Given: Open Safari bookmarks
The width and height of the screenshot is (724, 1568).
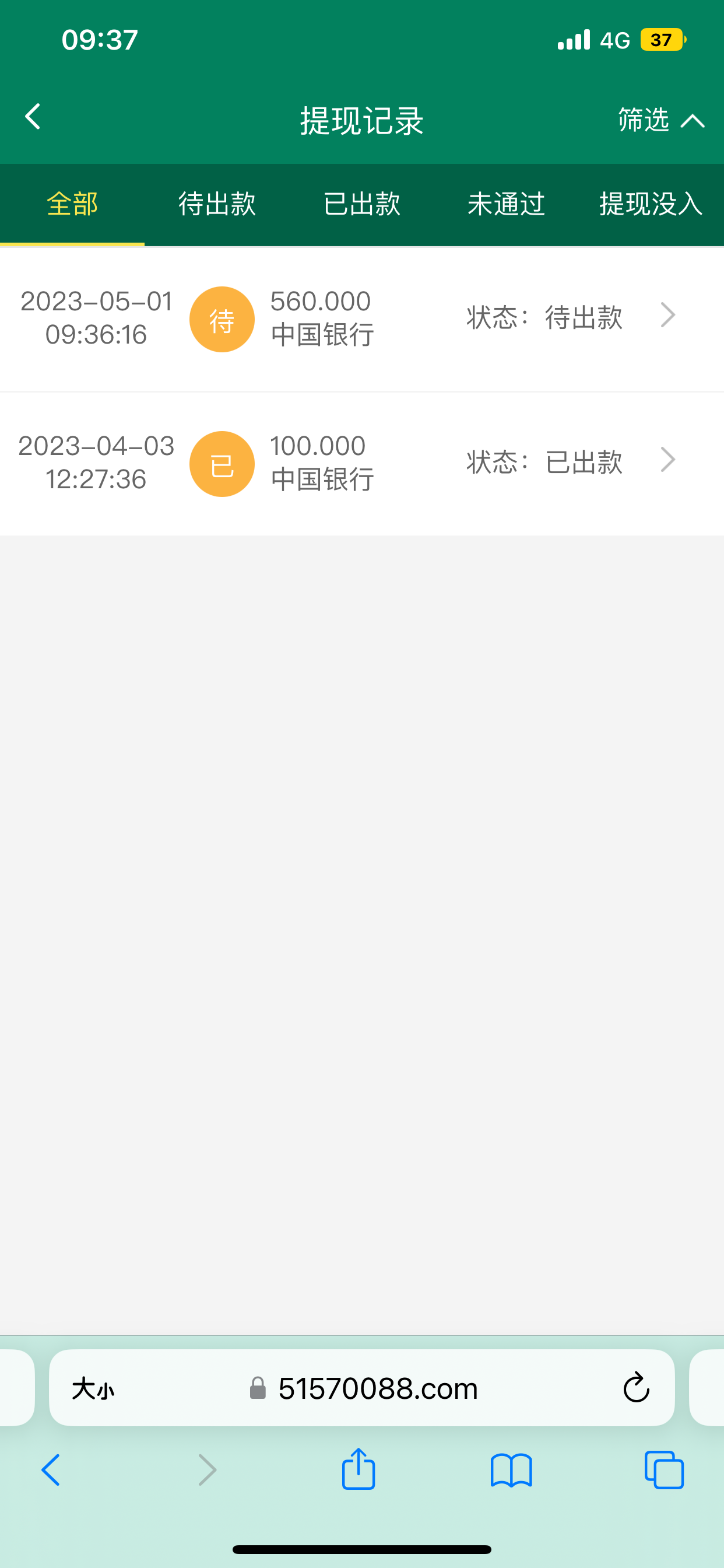Looking at the screenshot, I should pyautogui.click(x=511, y=1470).
